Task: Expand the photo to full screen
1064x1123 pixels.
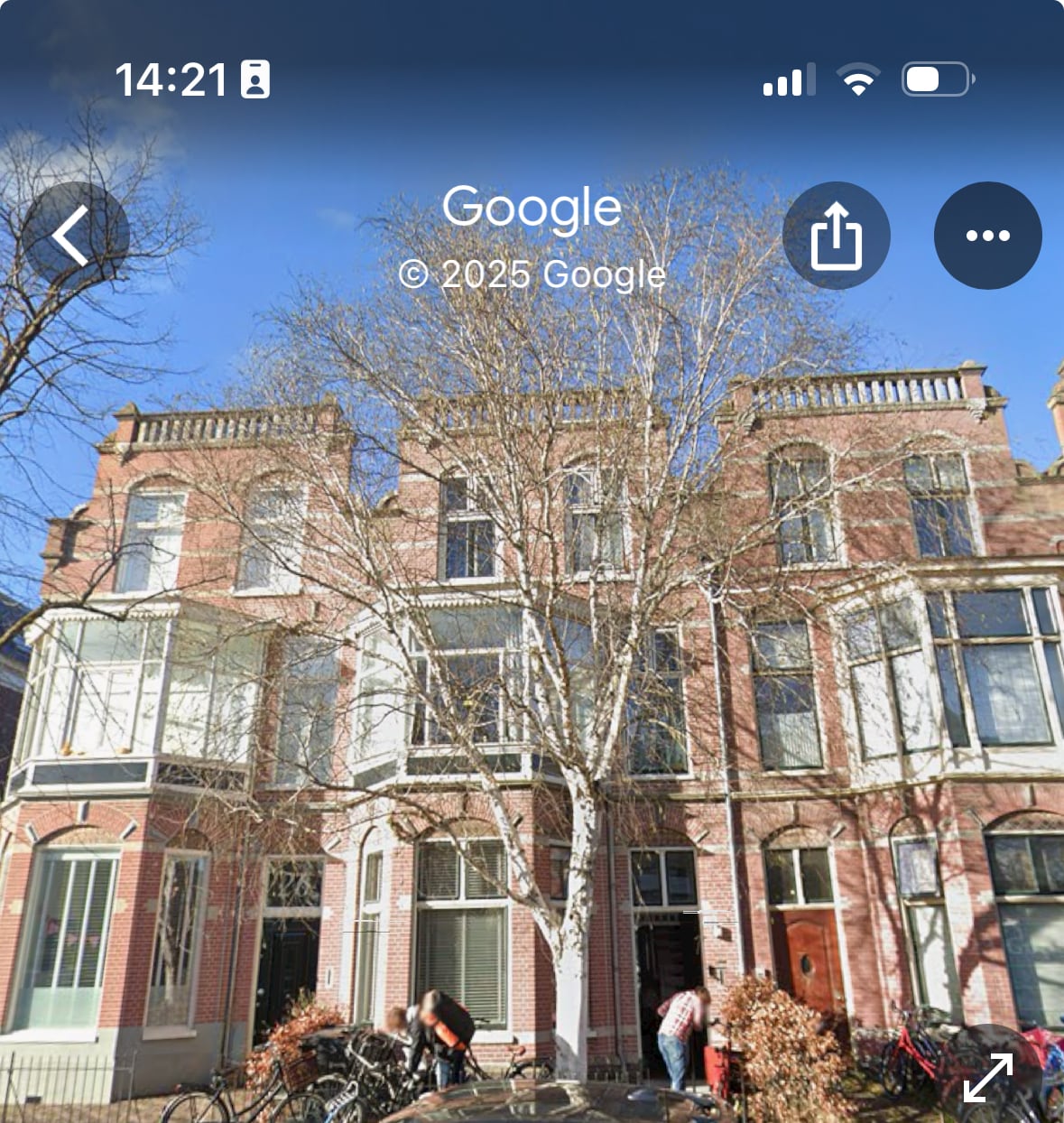Action: click(x=988, y=1077)
